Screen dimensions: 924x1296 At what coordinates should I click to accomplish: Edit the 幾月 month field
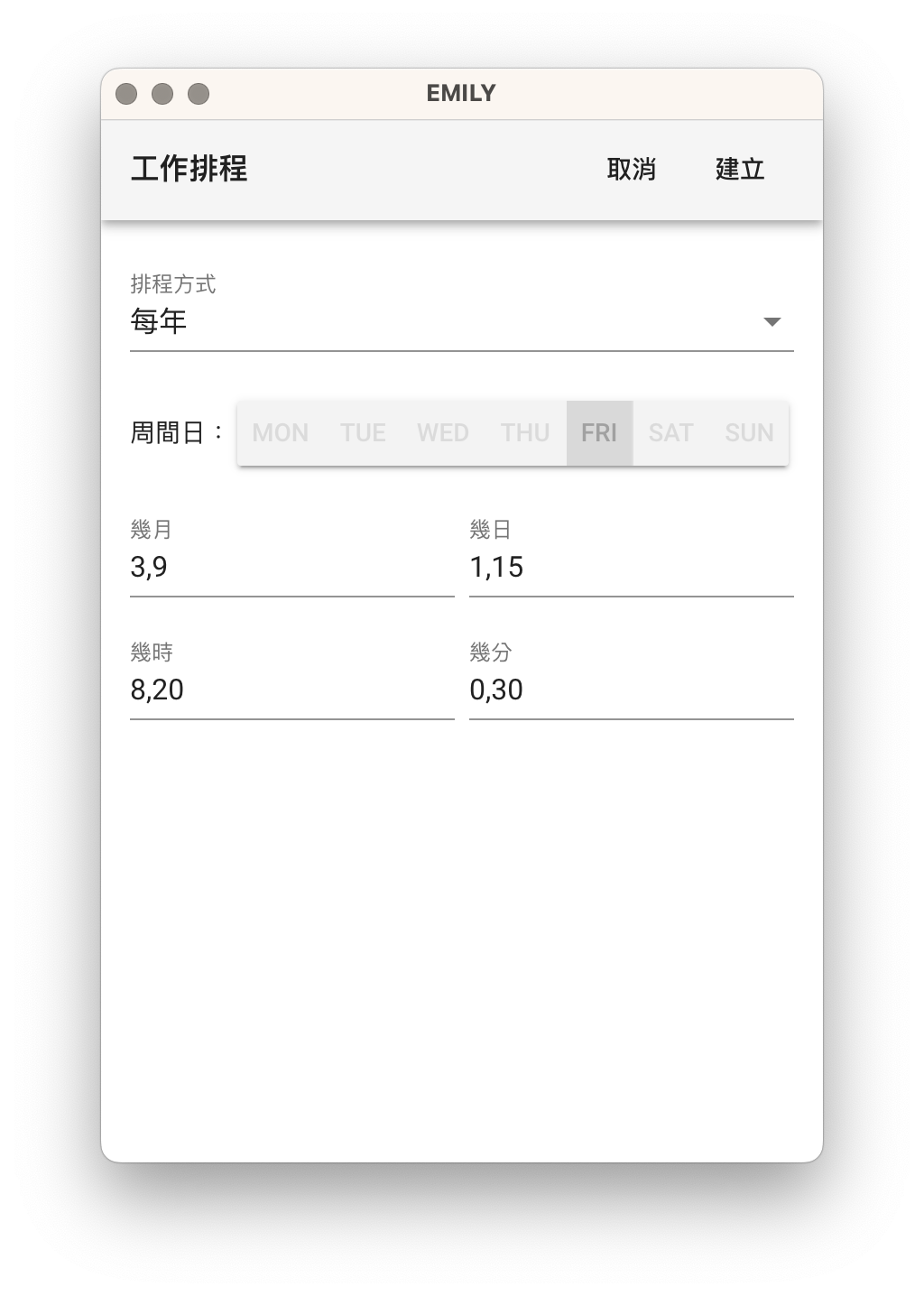(x=291, y=568)
